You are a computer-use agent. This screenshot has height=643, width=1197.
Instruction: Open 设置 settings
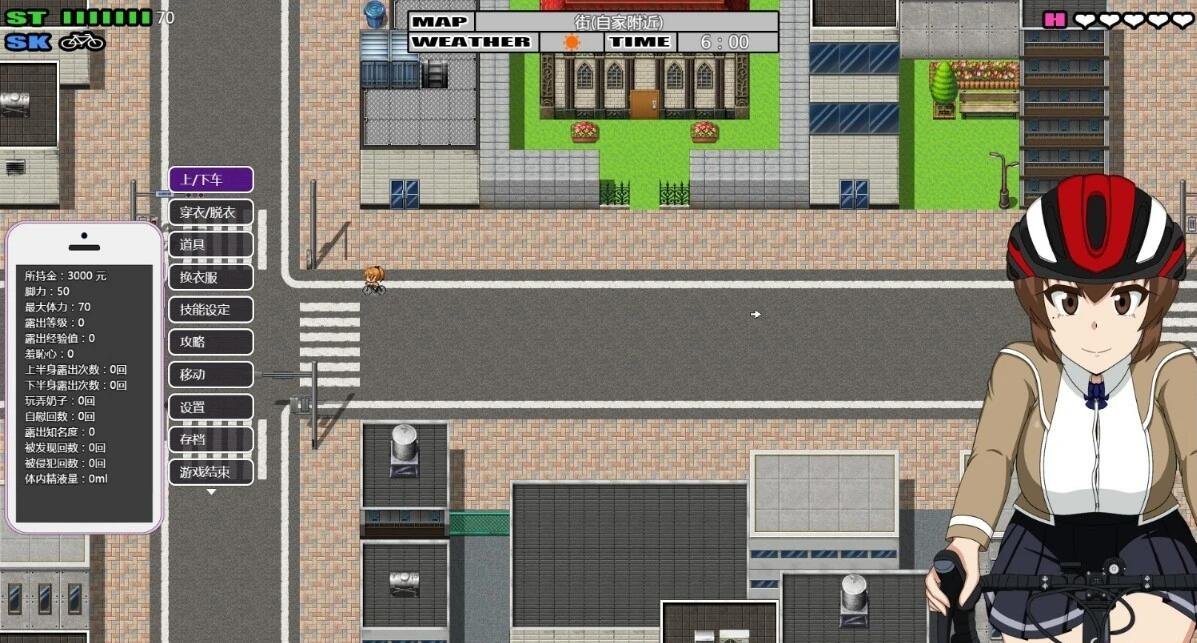[210, 407]
